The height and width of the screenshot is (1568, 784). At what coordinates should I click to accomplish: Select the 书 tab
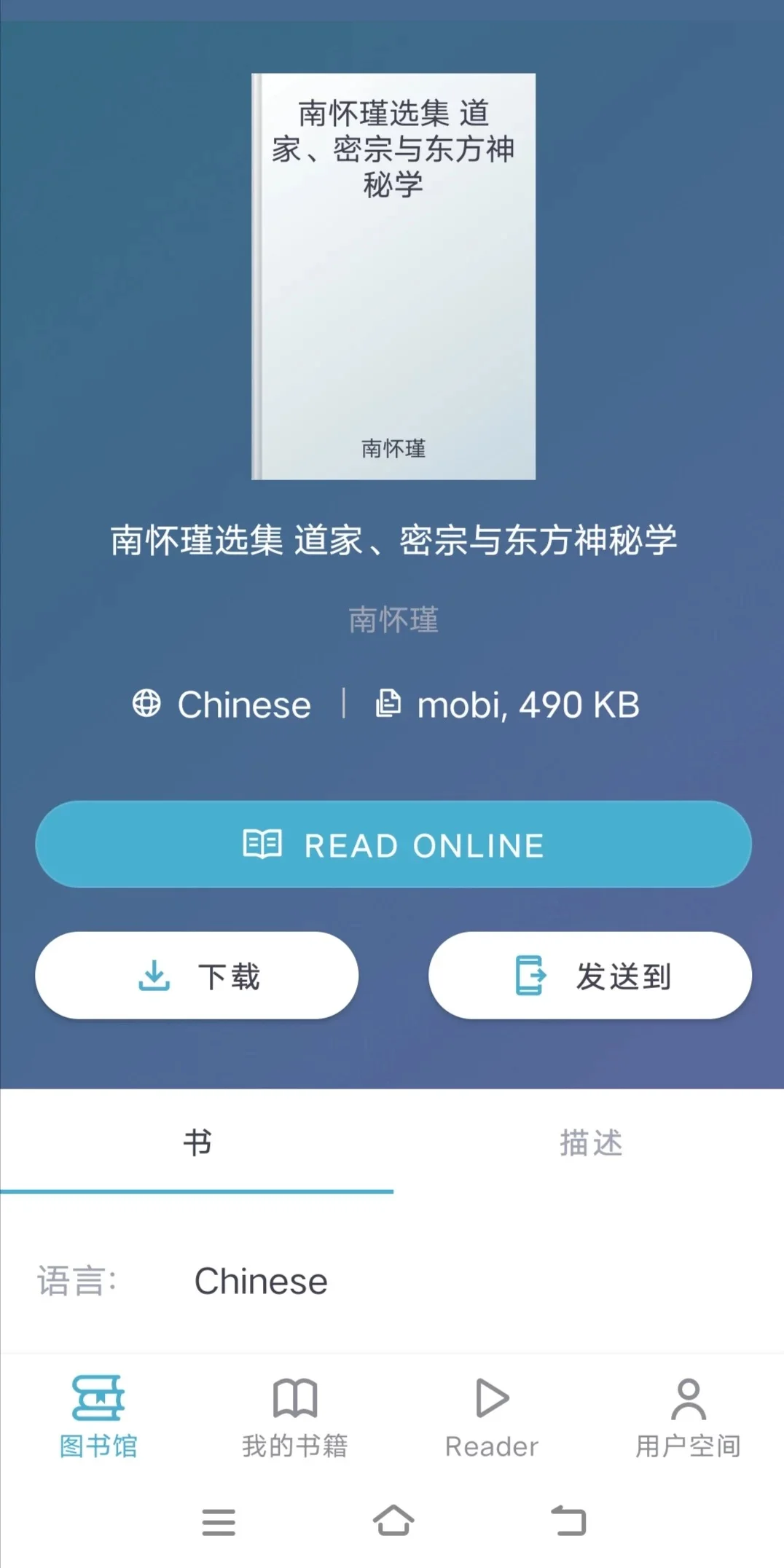point(197,1142)
